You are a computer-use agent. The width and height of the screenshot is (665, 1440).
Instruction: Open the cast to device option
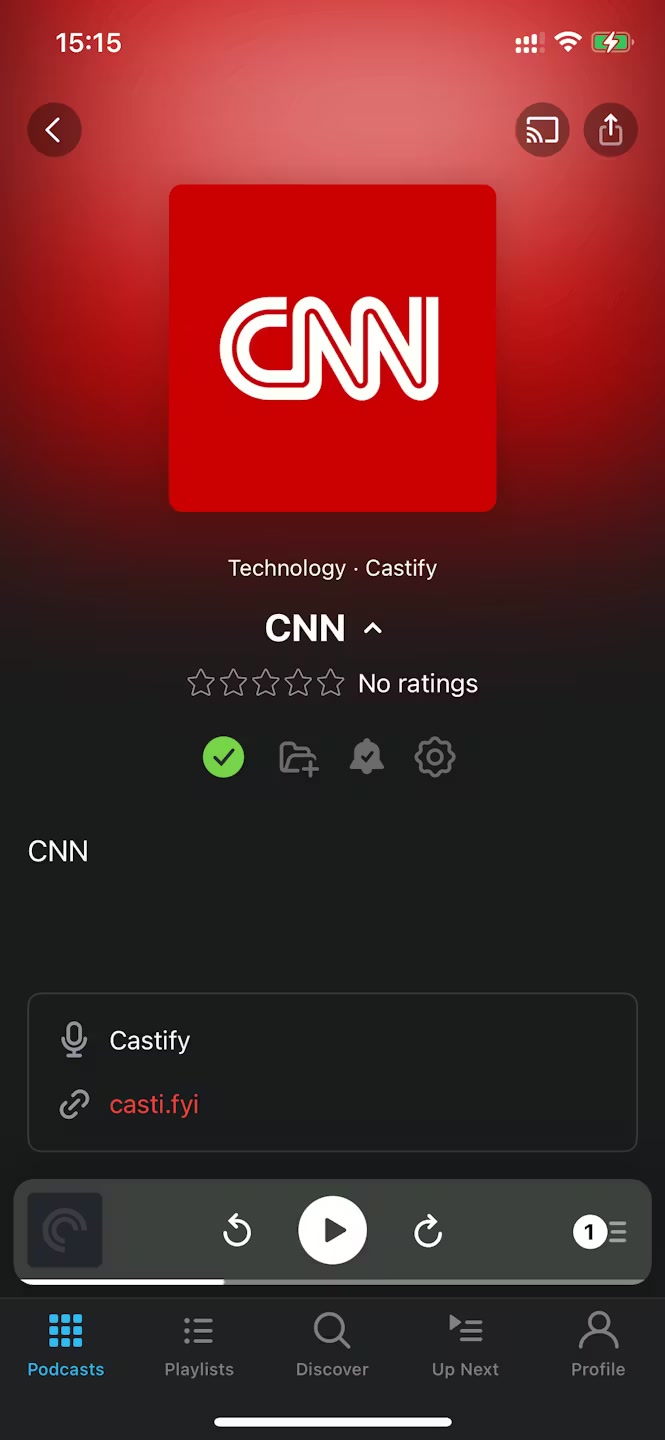(x=542, y=130)
